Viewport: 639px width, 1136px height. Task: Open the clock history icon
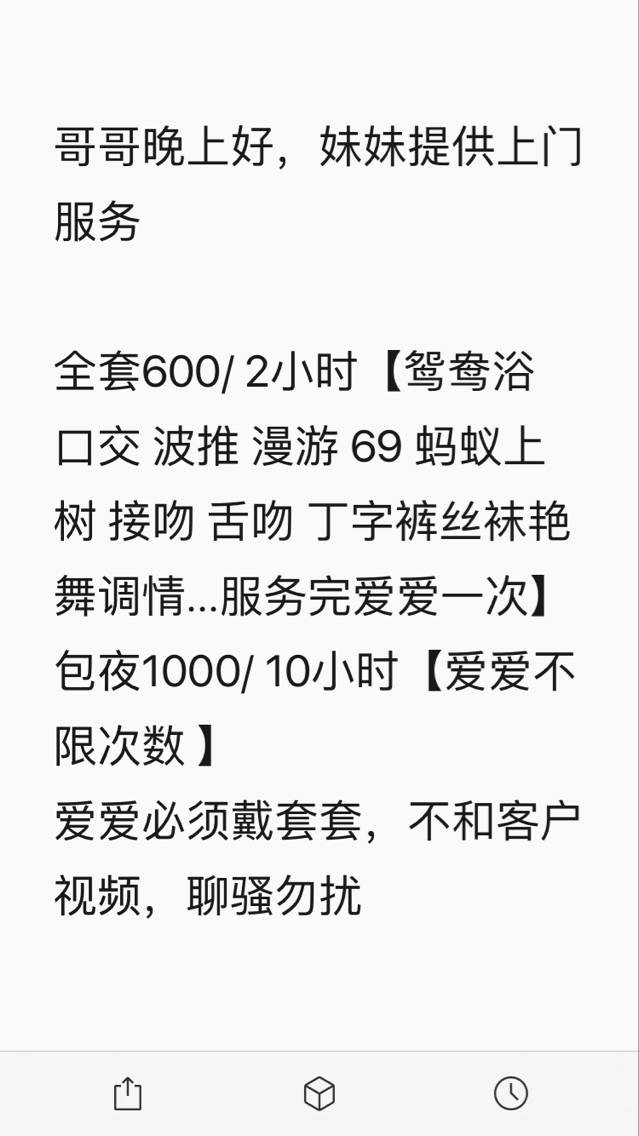tap(511, 1093)
